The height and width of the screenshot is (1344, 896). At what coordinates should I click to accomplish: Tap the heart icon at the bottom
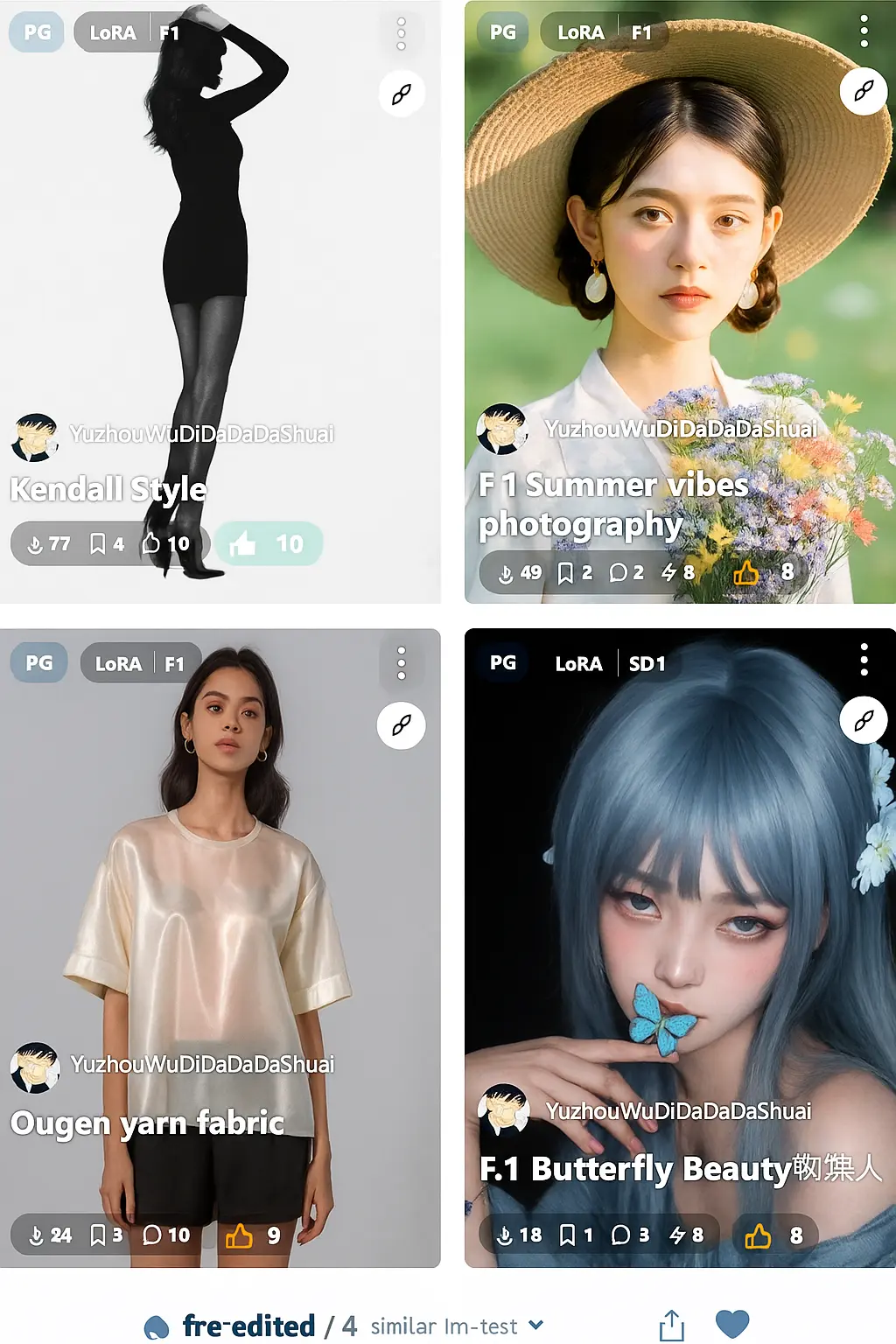pyautogui.click(x=732, y=1325)
